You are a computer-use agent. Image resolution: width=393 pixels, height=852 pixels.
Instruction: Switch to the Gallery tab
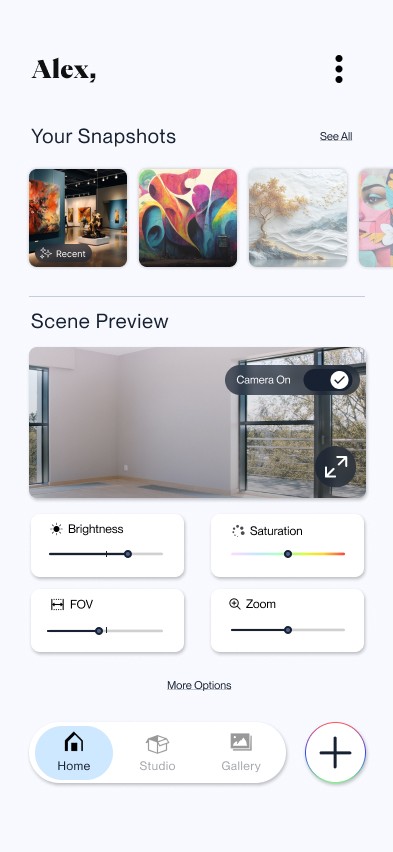tap(241, 753)
